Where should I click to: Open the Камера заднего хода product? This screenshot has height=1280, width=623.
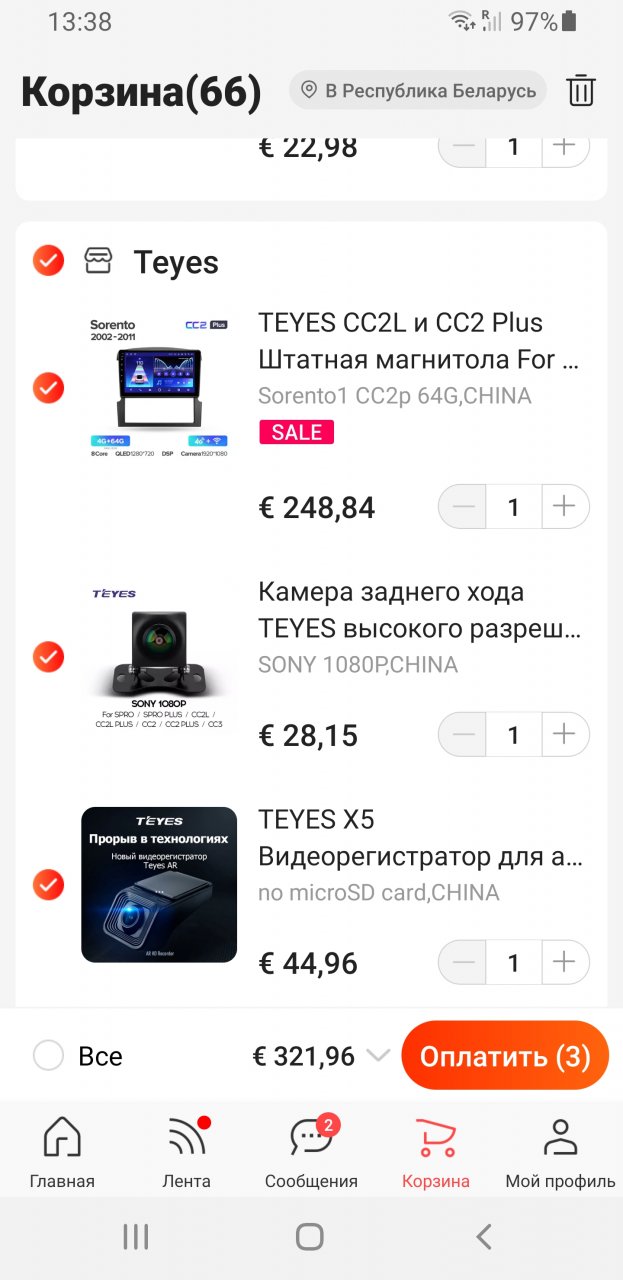click(x=418, y=610)
